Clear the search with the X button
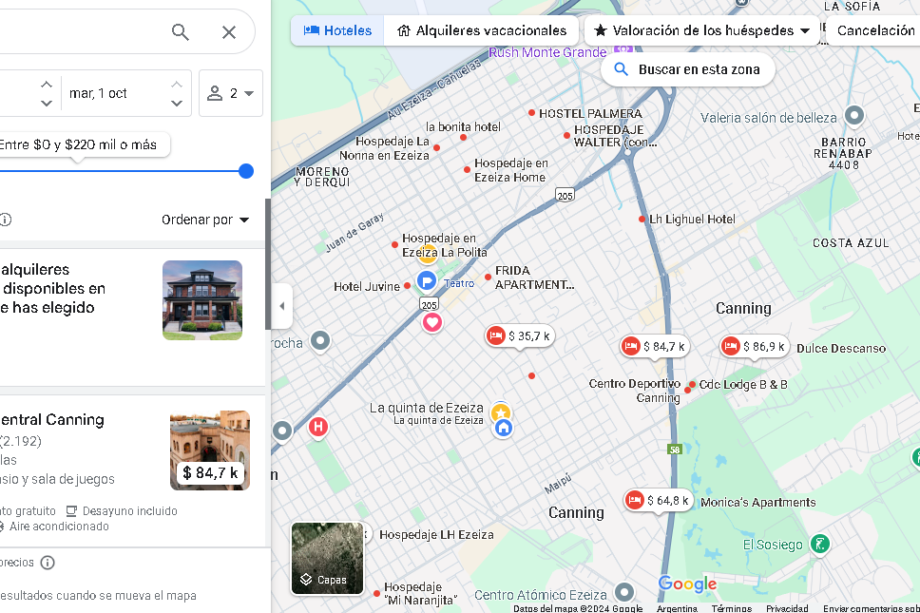The image size is (920, 613). 229,32
